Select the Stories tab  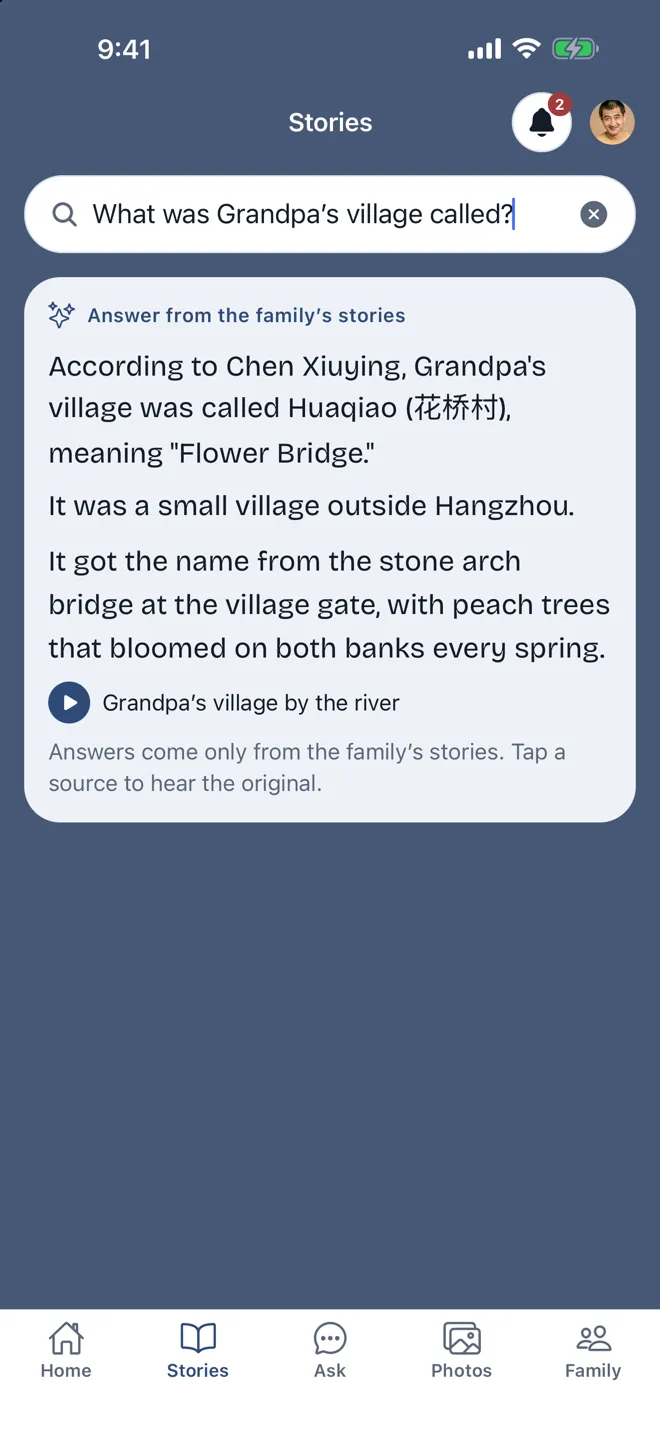click(198, 1350)
